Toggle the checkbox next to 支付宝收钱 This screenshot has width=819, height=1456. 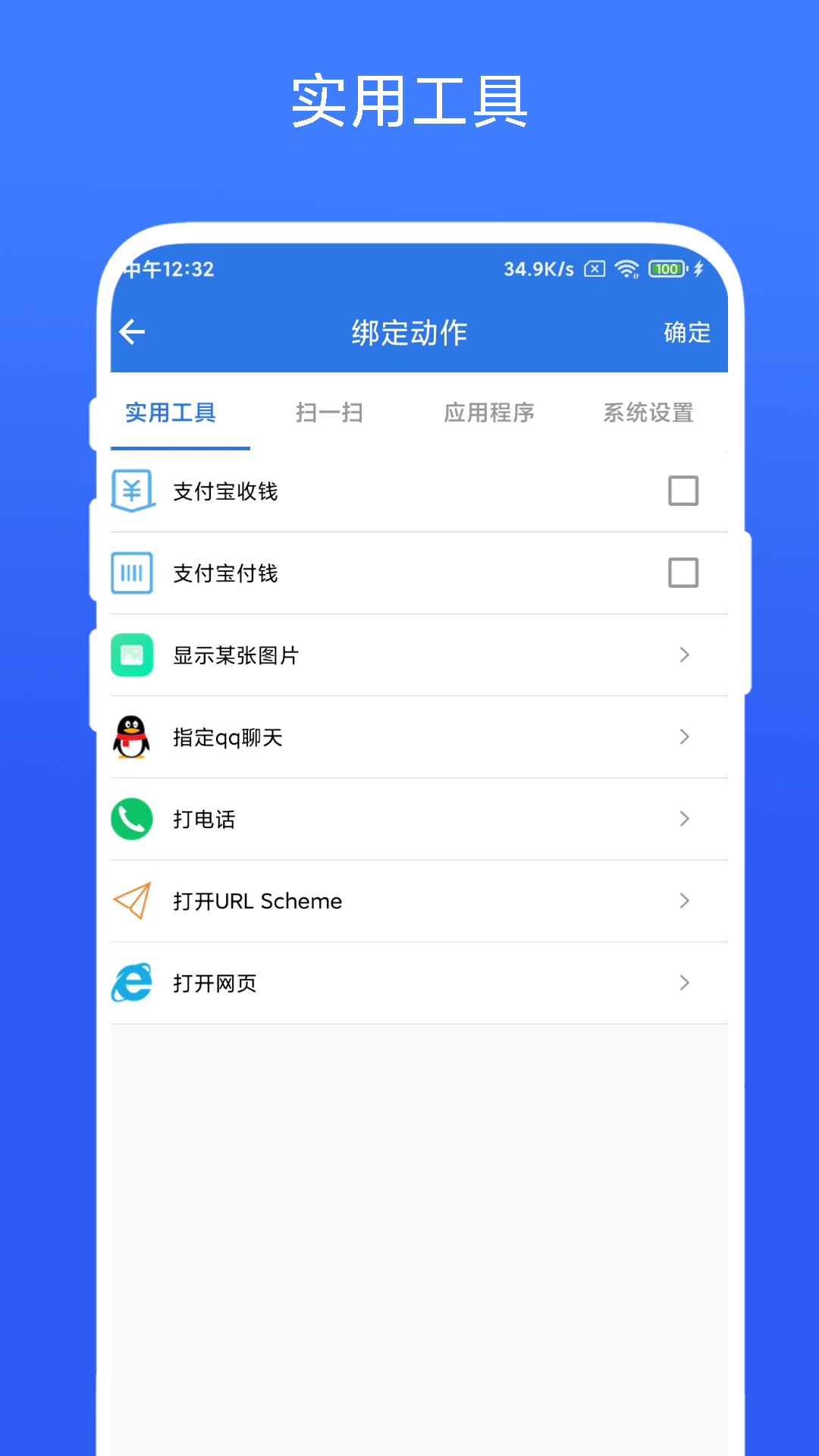tap(683, 491)
